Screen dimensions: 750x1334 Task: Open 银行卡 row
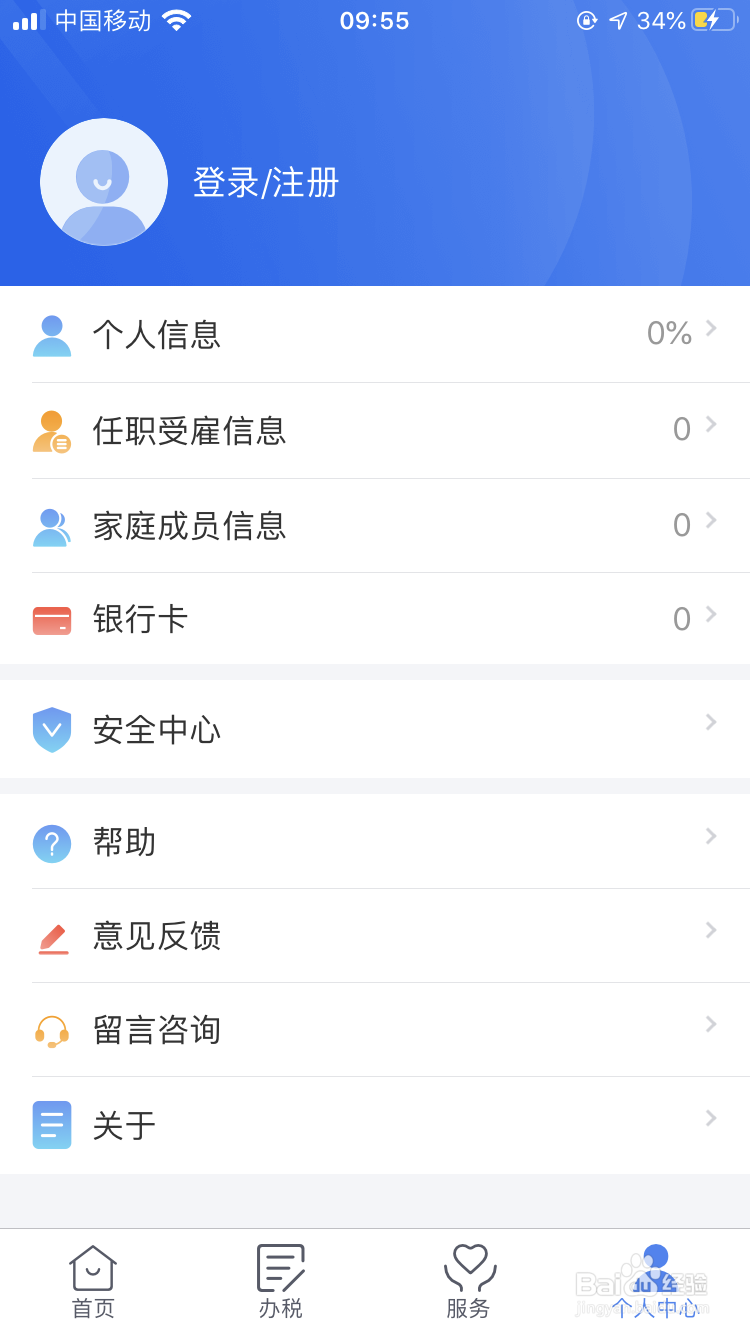[x=375, y=619]
